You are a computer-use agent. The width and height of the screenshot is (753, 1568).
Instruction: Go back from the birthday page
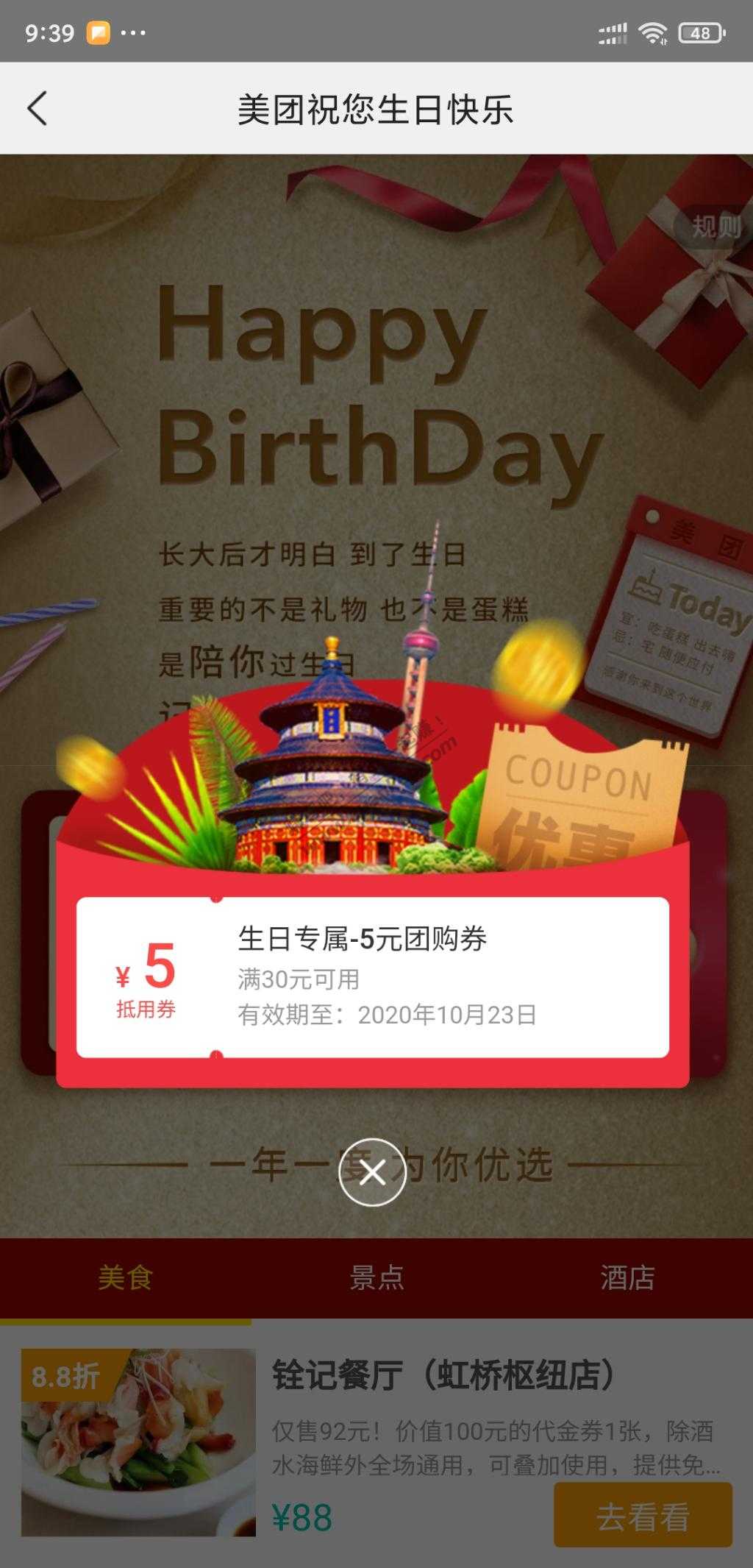coord(37,109)
